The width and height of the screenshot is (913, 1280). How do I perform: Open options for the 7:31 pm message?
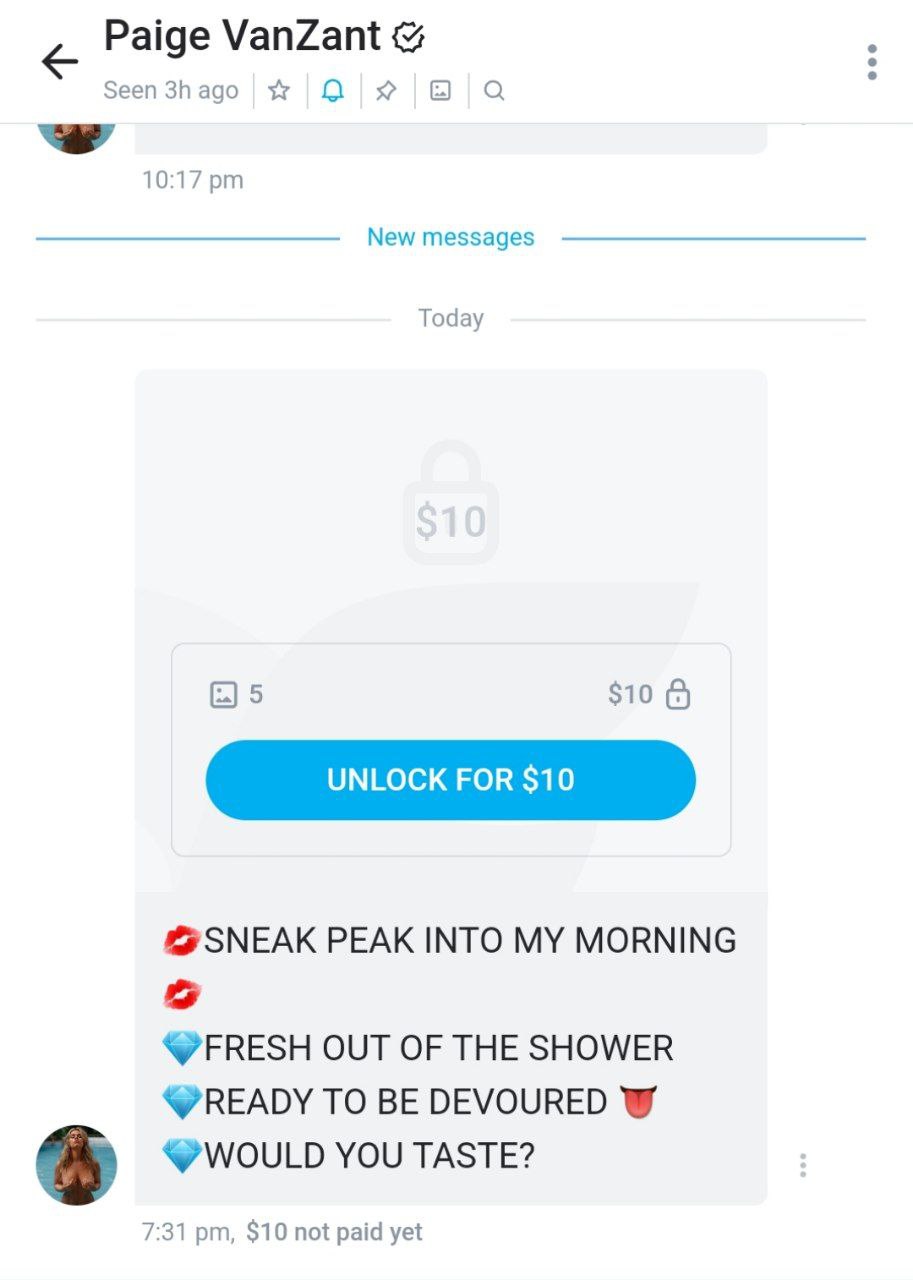click(x=803, y=1165)
